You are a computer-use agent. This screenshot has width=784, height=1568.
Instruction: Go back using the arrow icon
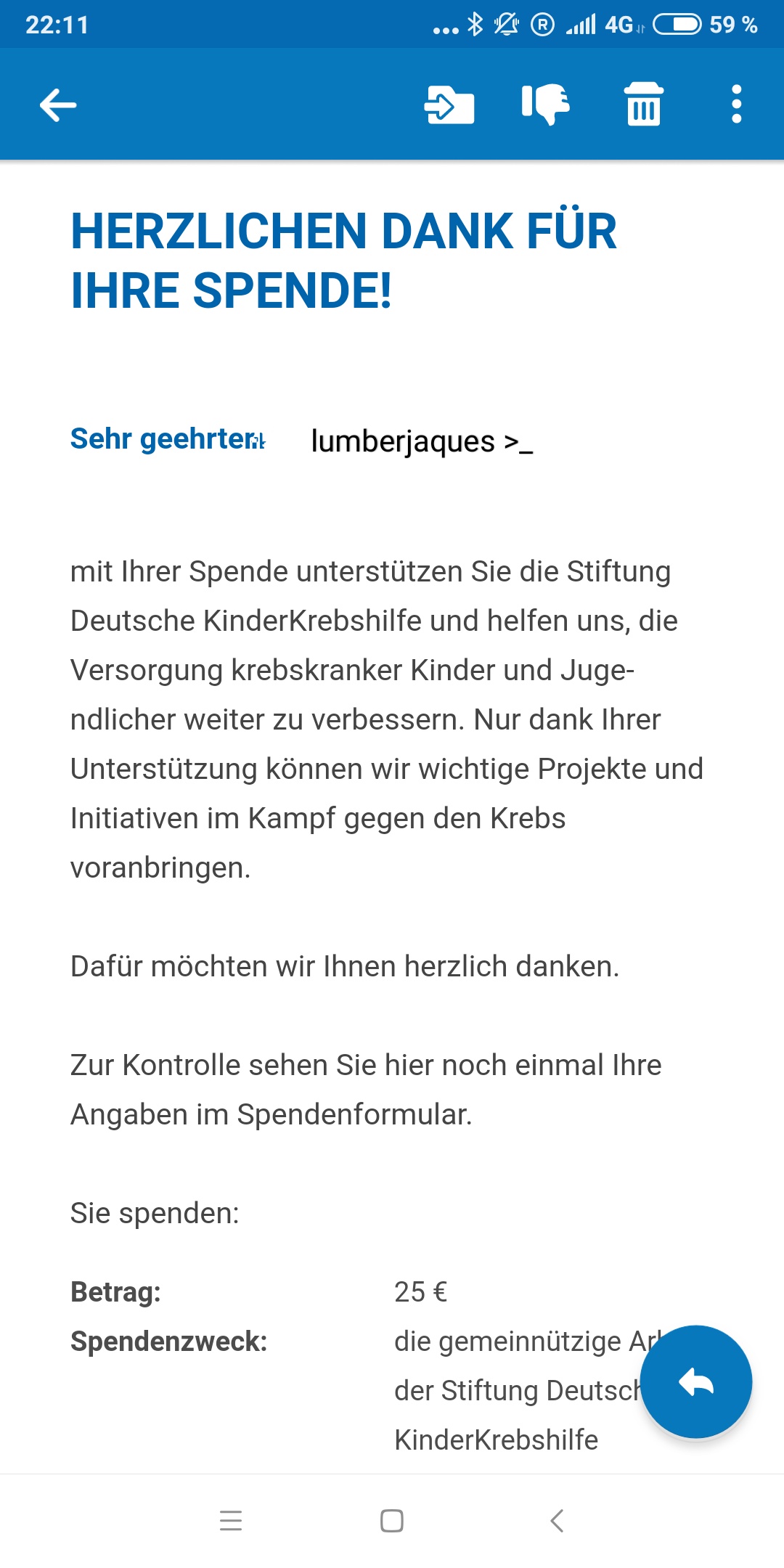(x=58, y=105)
